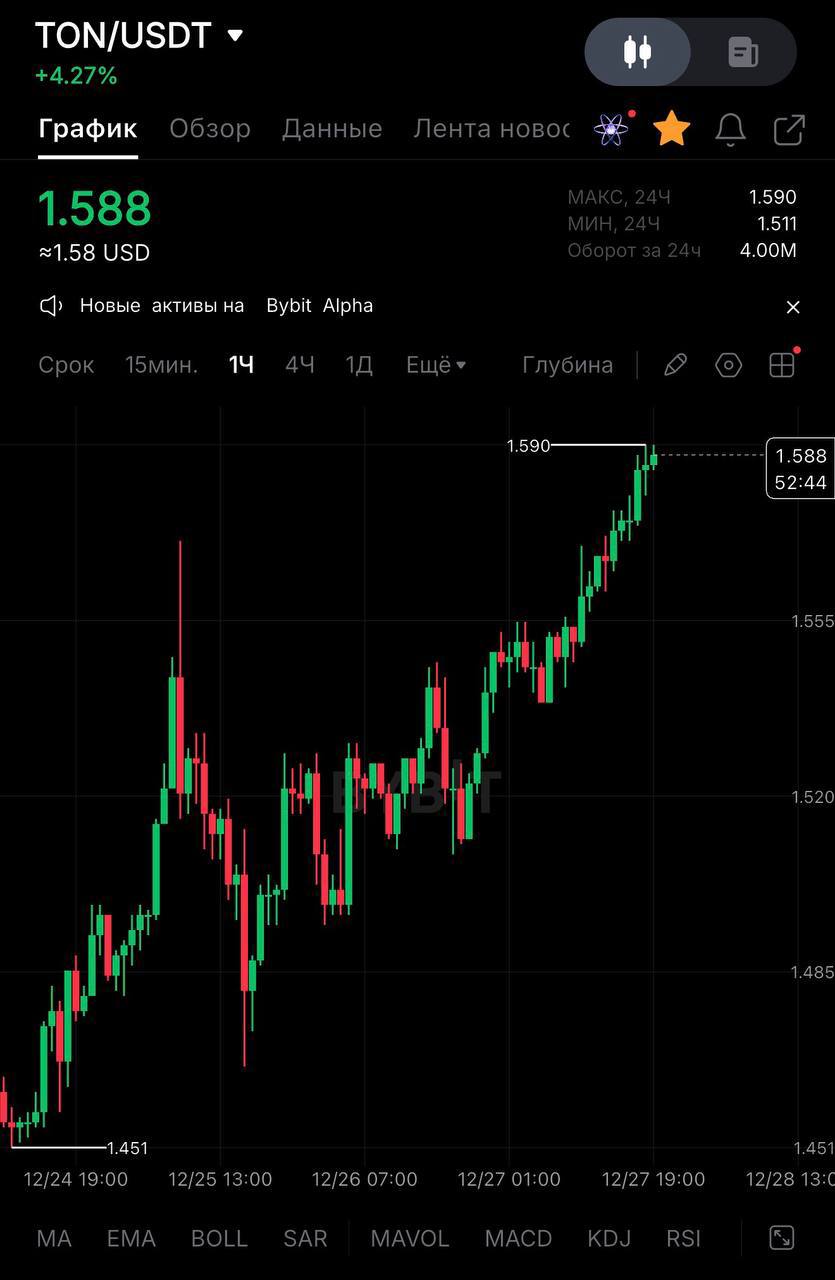Set a price alert with the bell
Viewport: 835px width, 1280px height.
(731, 129)
